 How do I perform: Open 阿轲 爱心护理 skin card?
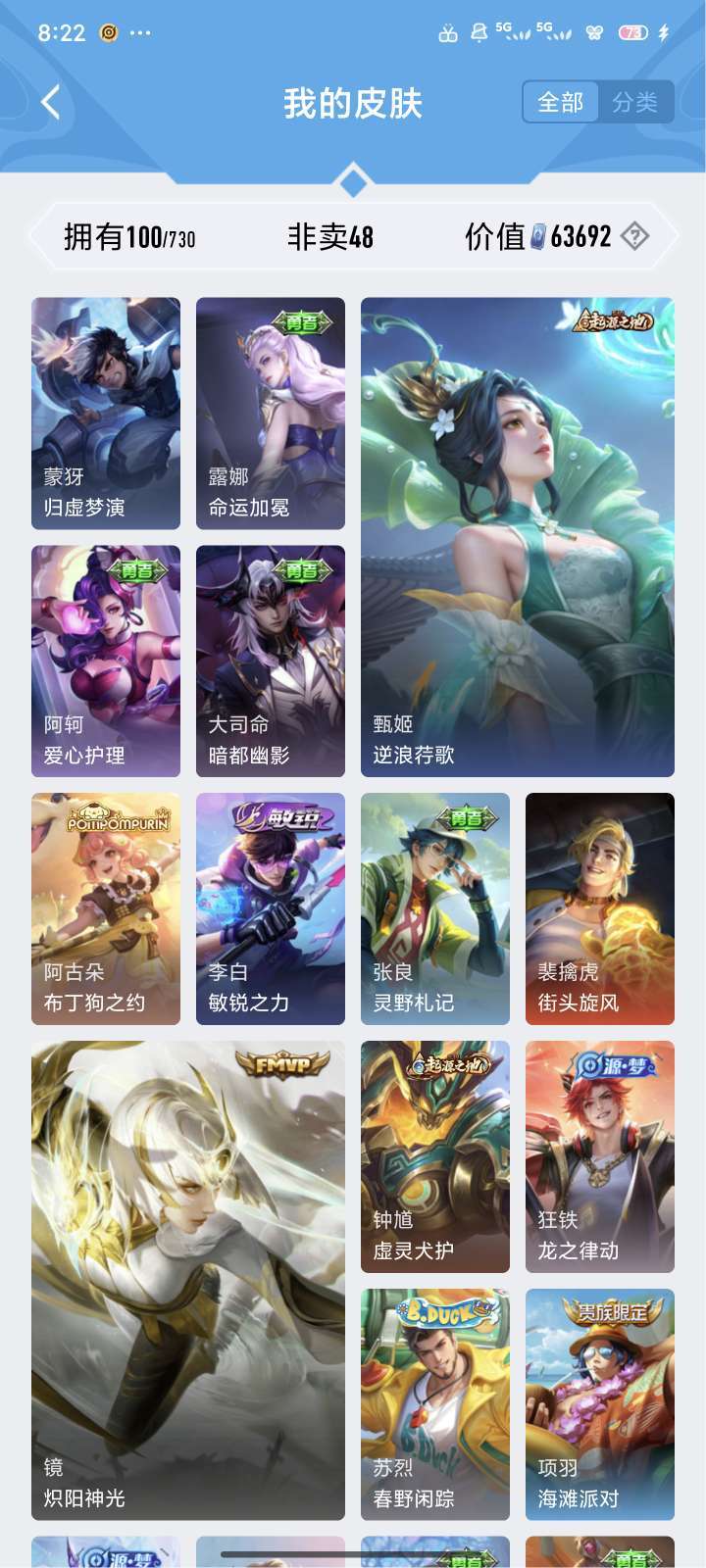(106, 661)
